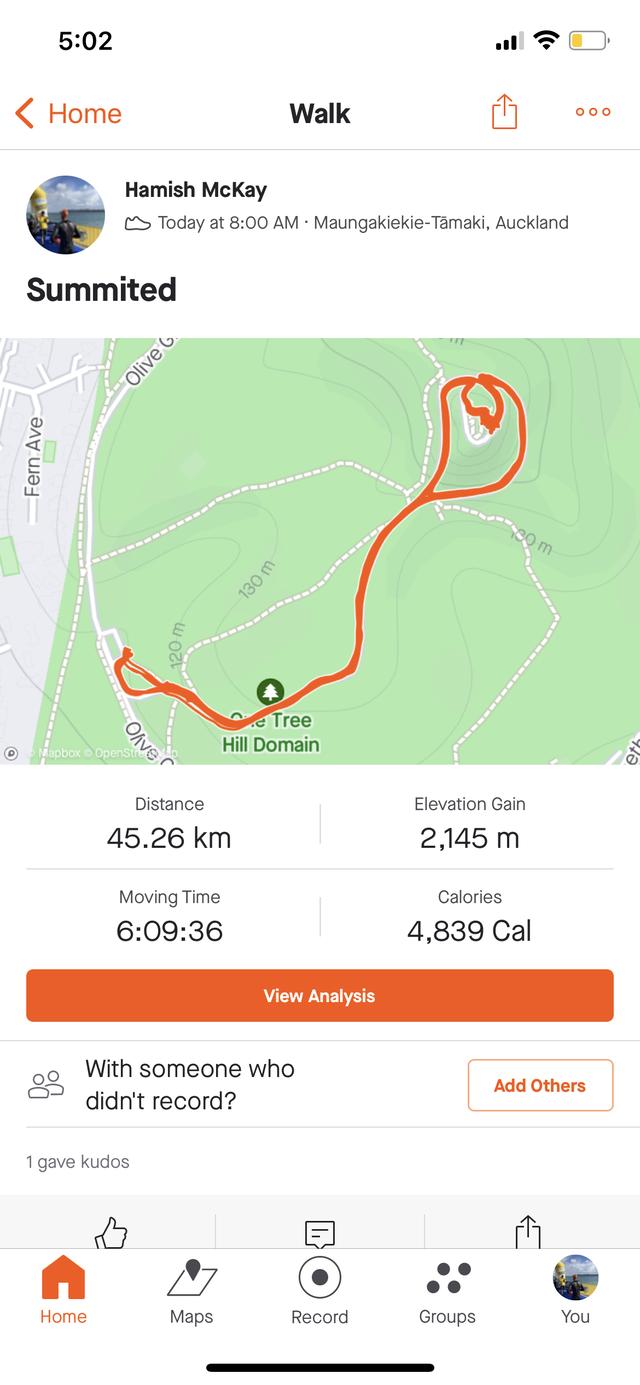Open the comment icon below kudos
This screenshot has height=1385, width=640.
(x=320, y=1234)
